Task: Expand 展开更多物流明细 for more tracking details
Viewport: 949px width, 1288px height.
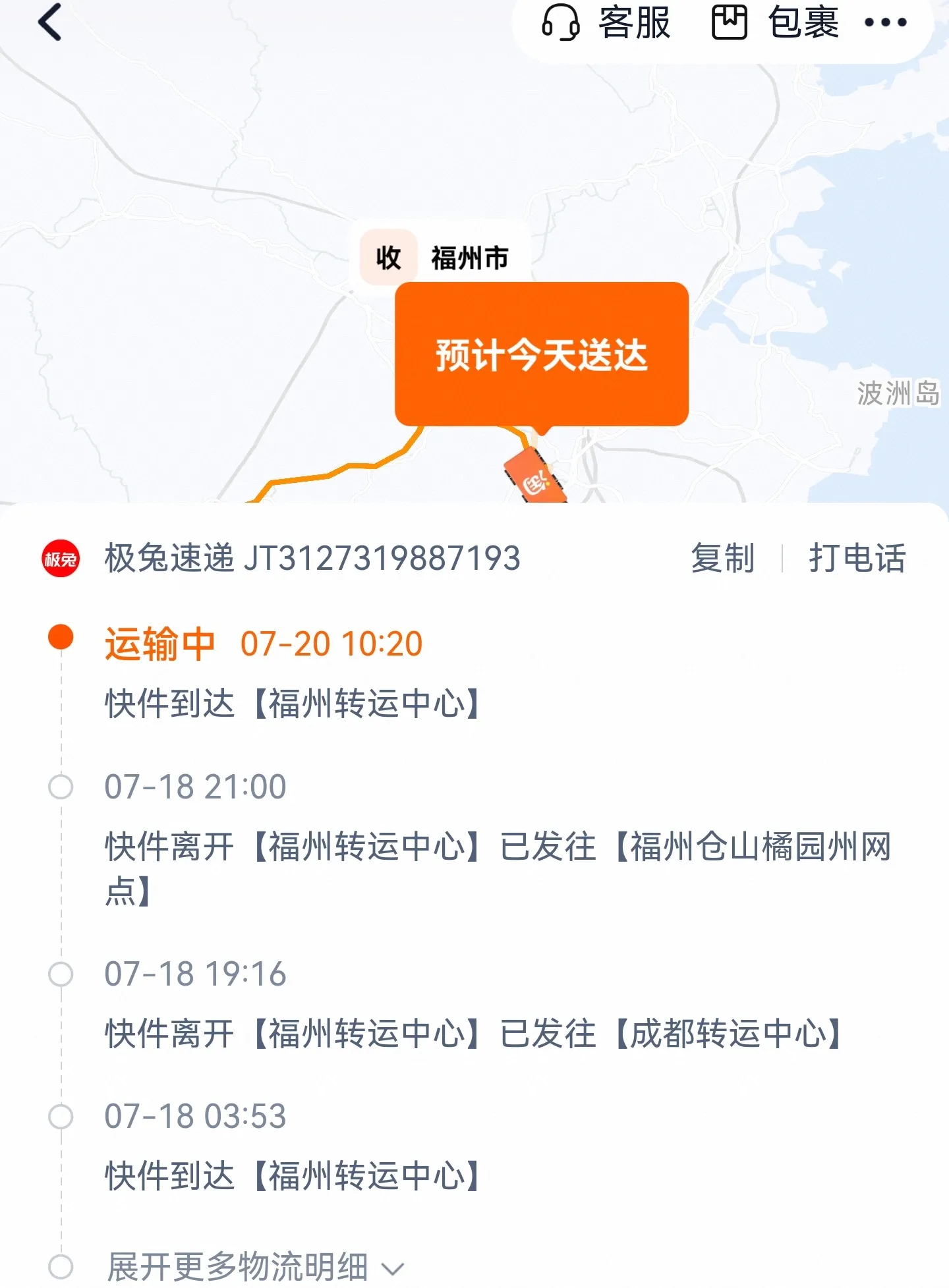Action: (254, 1266)
